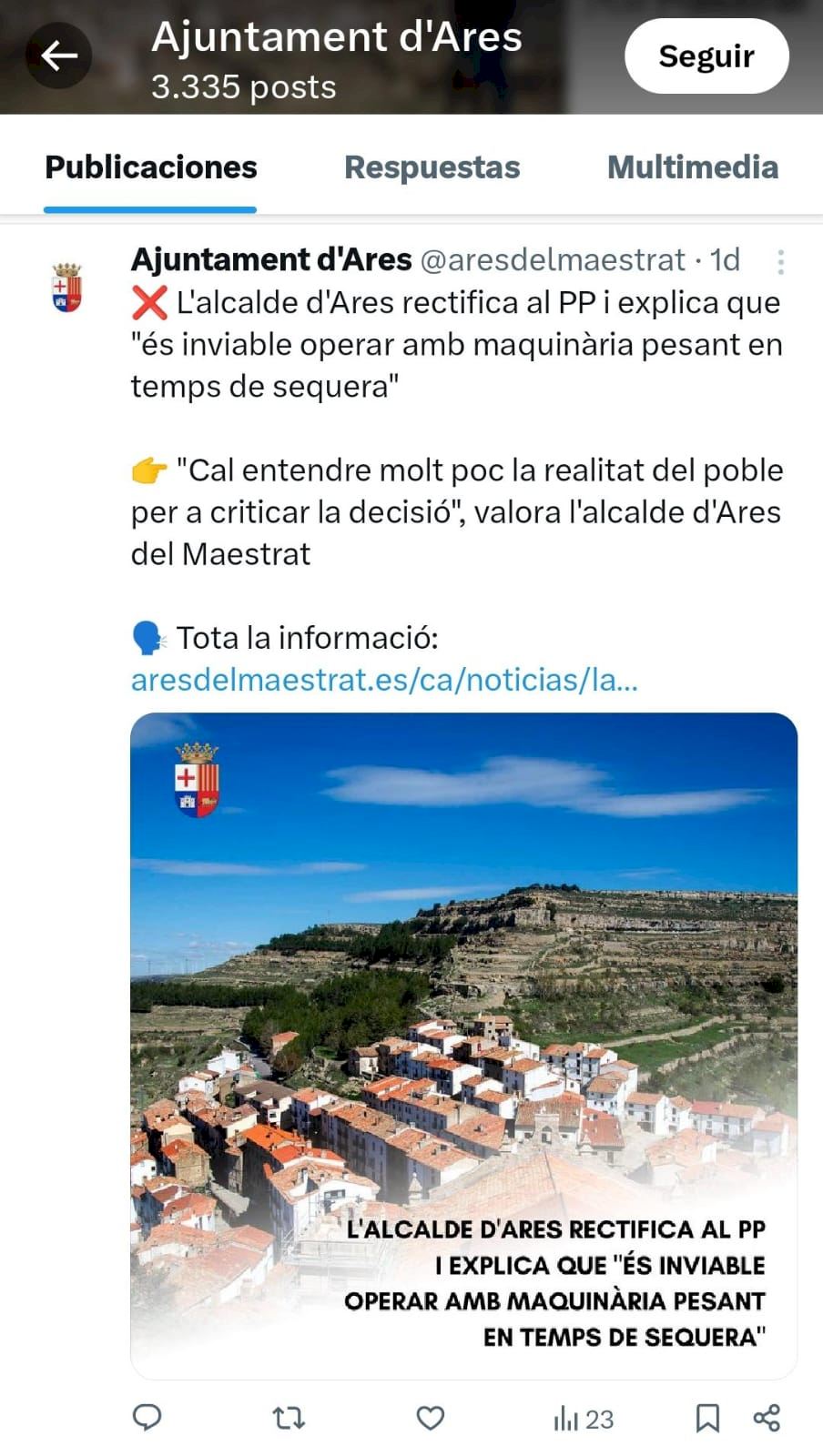Screen dimensions: 823x1456
Task: Switch to the Respuestas tab
Action: click(x=432, y=167)
